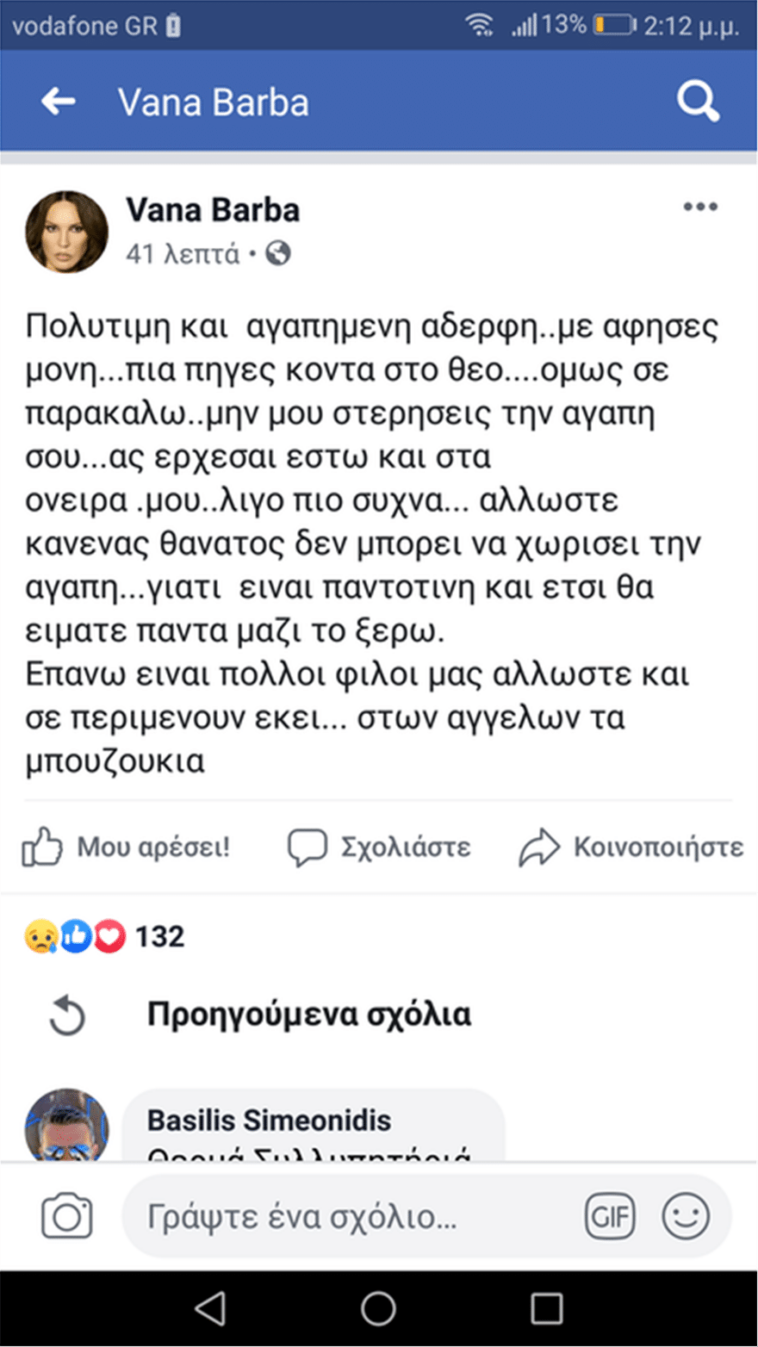Go back using the header arrow
This screenshot has height=1347, width=758.
(58, 101)
